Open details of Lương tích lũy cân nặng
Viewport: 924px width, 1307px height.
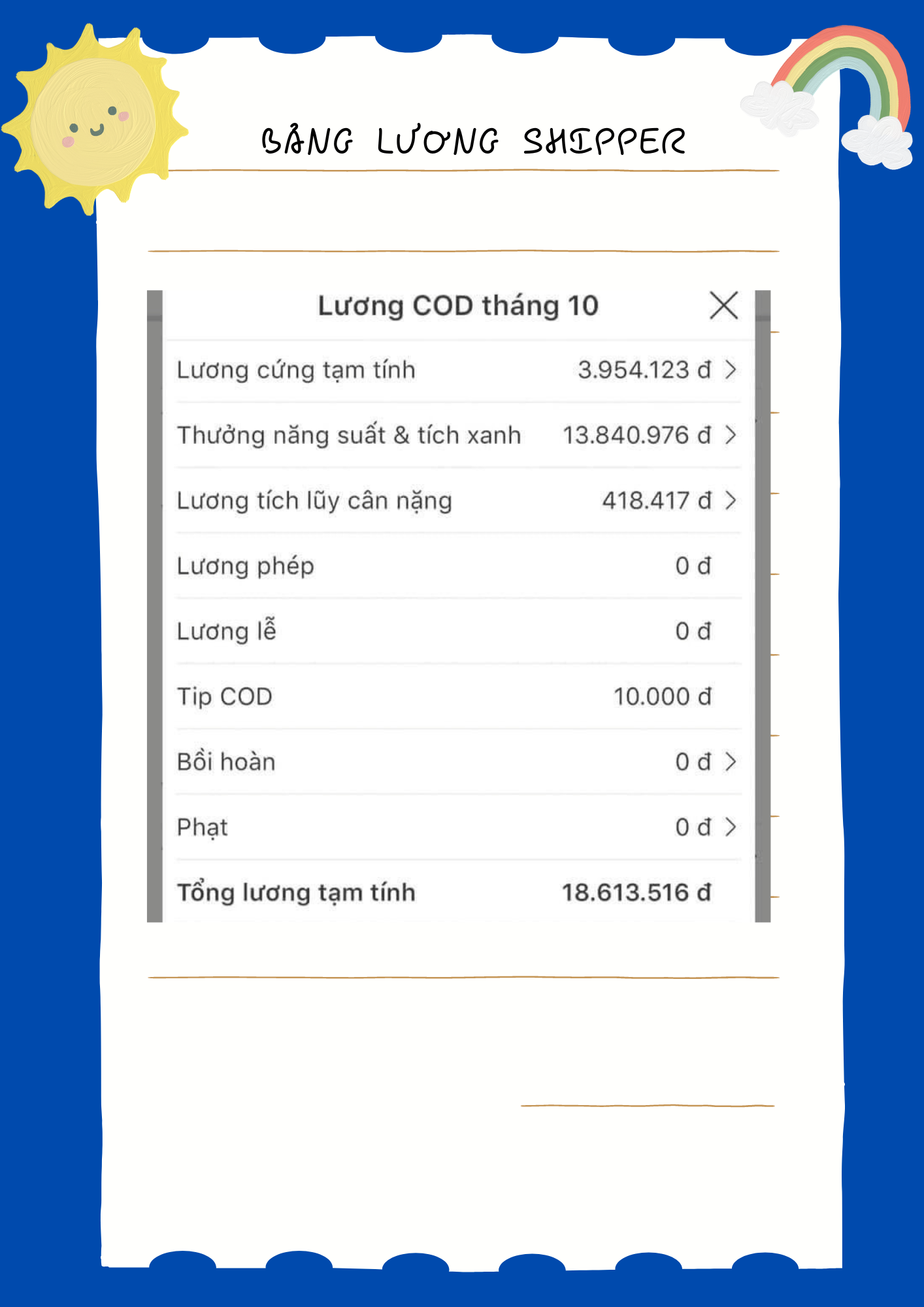732,500
